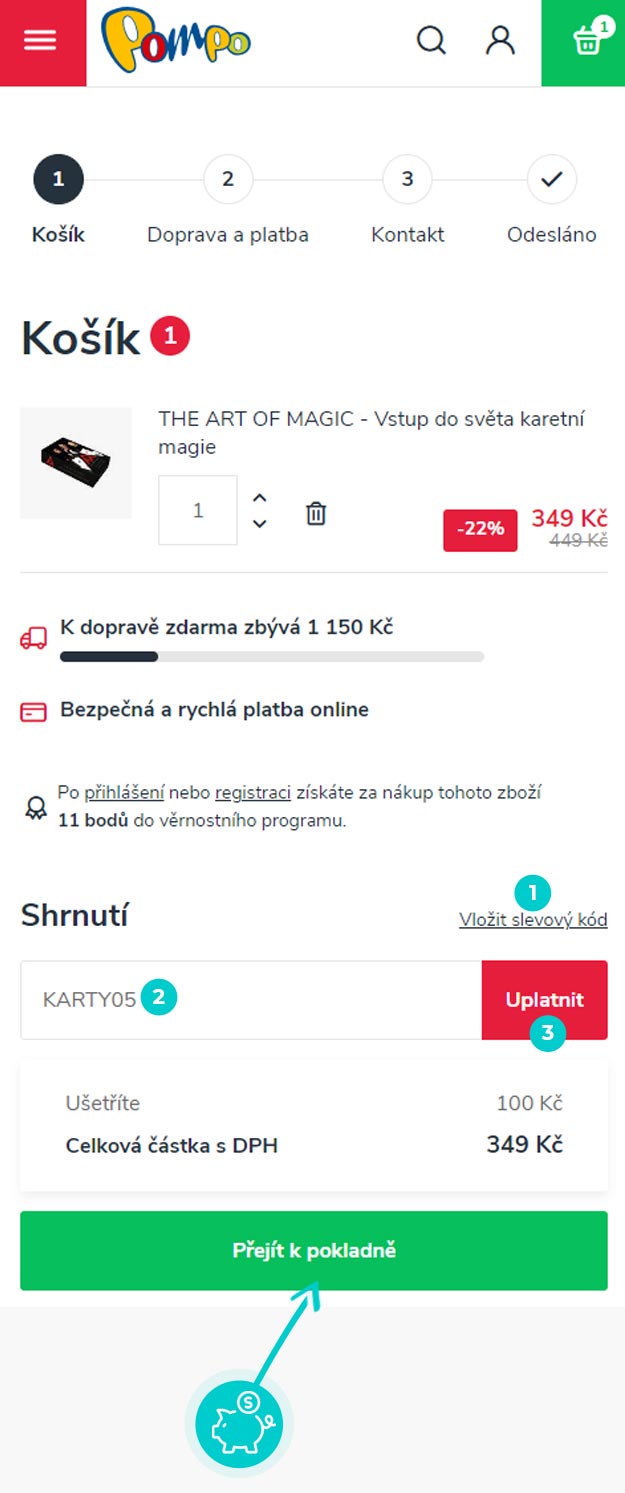Tap Vložit slevový kód link
This screenshot has width=625, height=1493.
533,920
